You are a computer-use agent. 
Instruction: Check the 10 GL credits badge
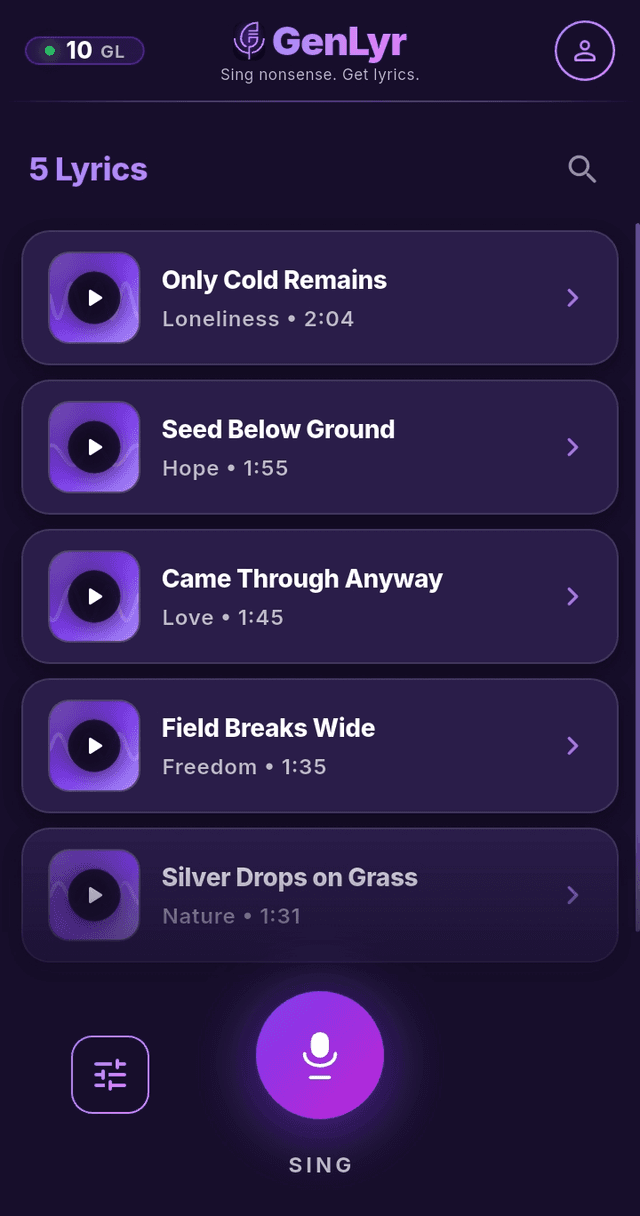point(85,50)
